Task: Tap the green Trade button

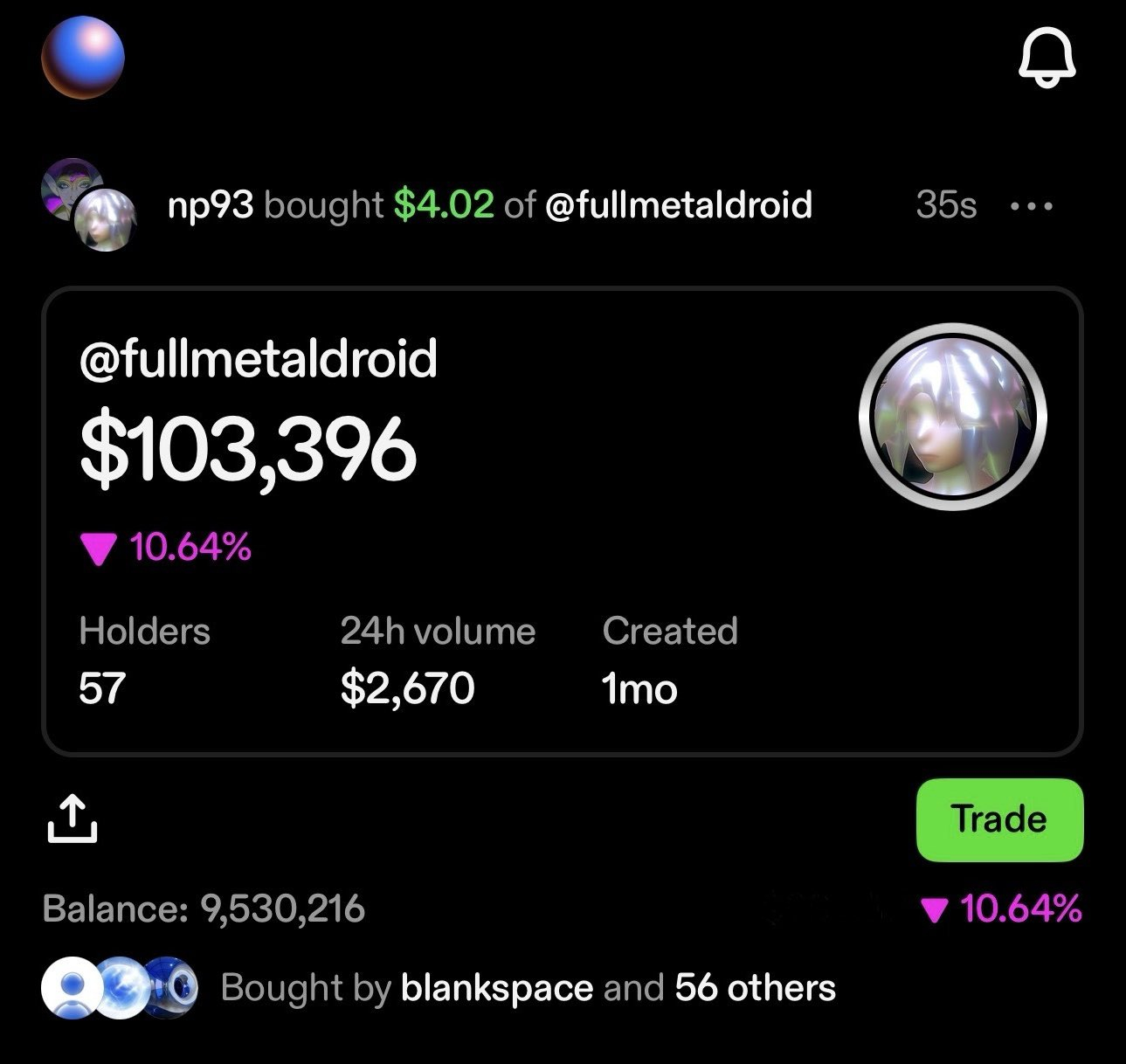Action: pos(999,819)
